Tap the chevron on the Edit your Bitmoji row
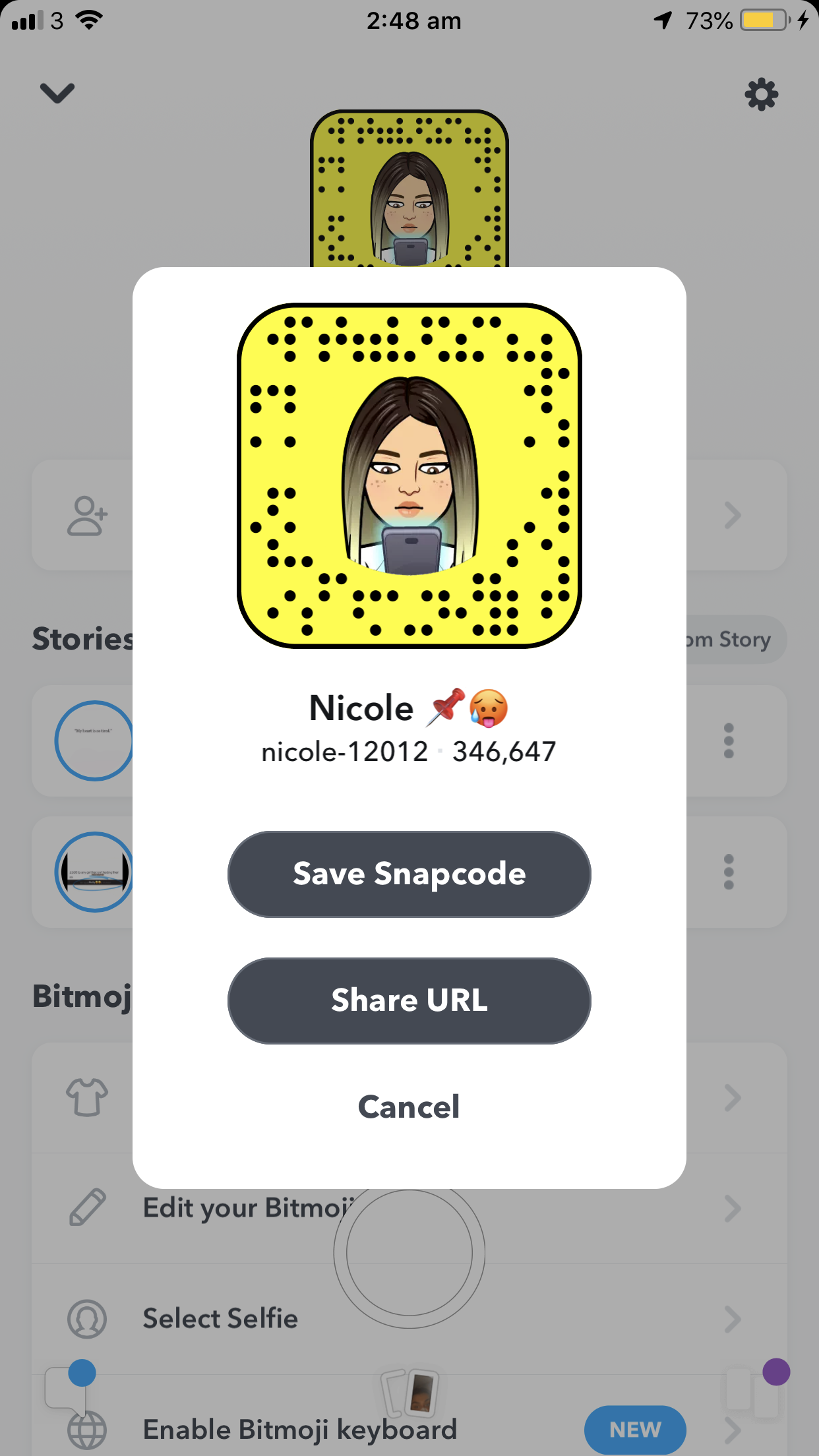 [x=732, y=1208]
